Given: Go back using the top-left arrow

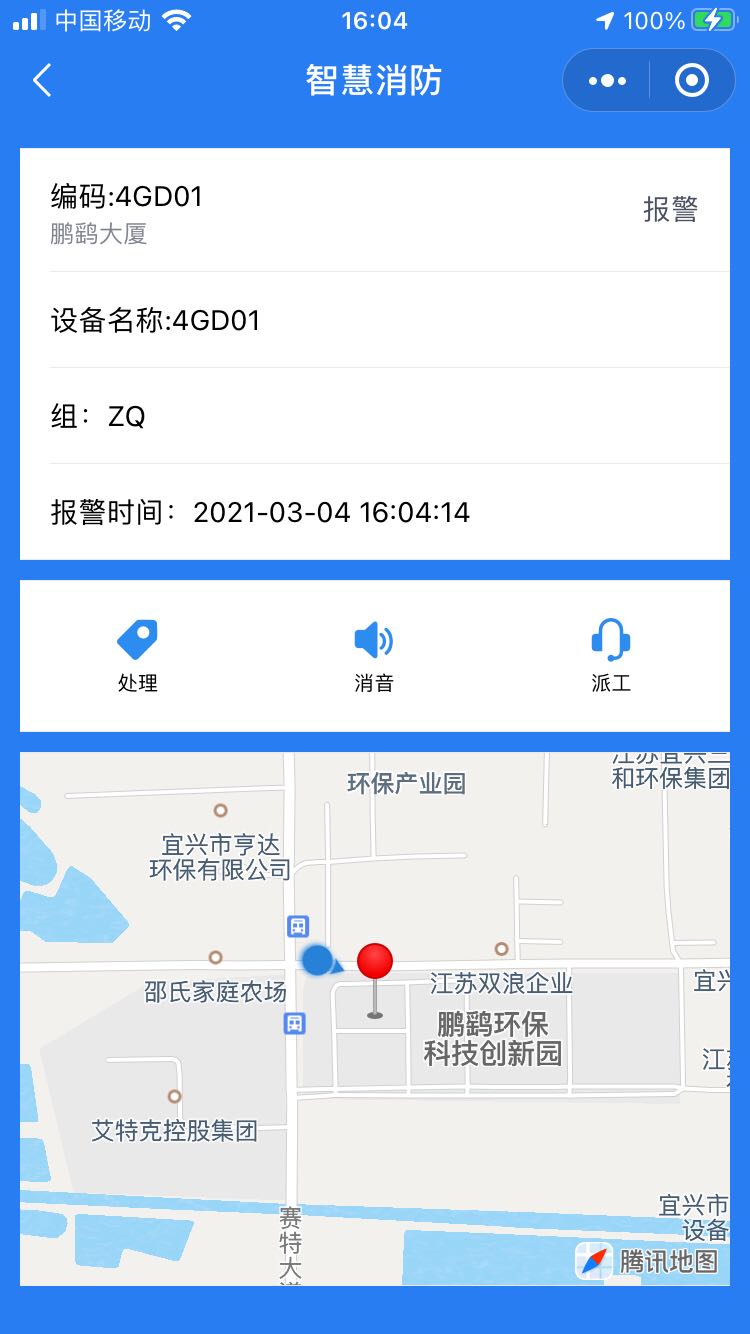Looking at the screenshot, I should (x=41, y=80).
